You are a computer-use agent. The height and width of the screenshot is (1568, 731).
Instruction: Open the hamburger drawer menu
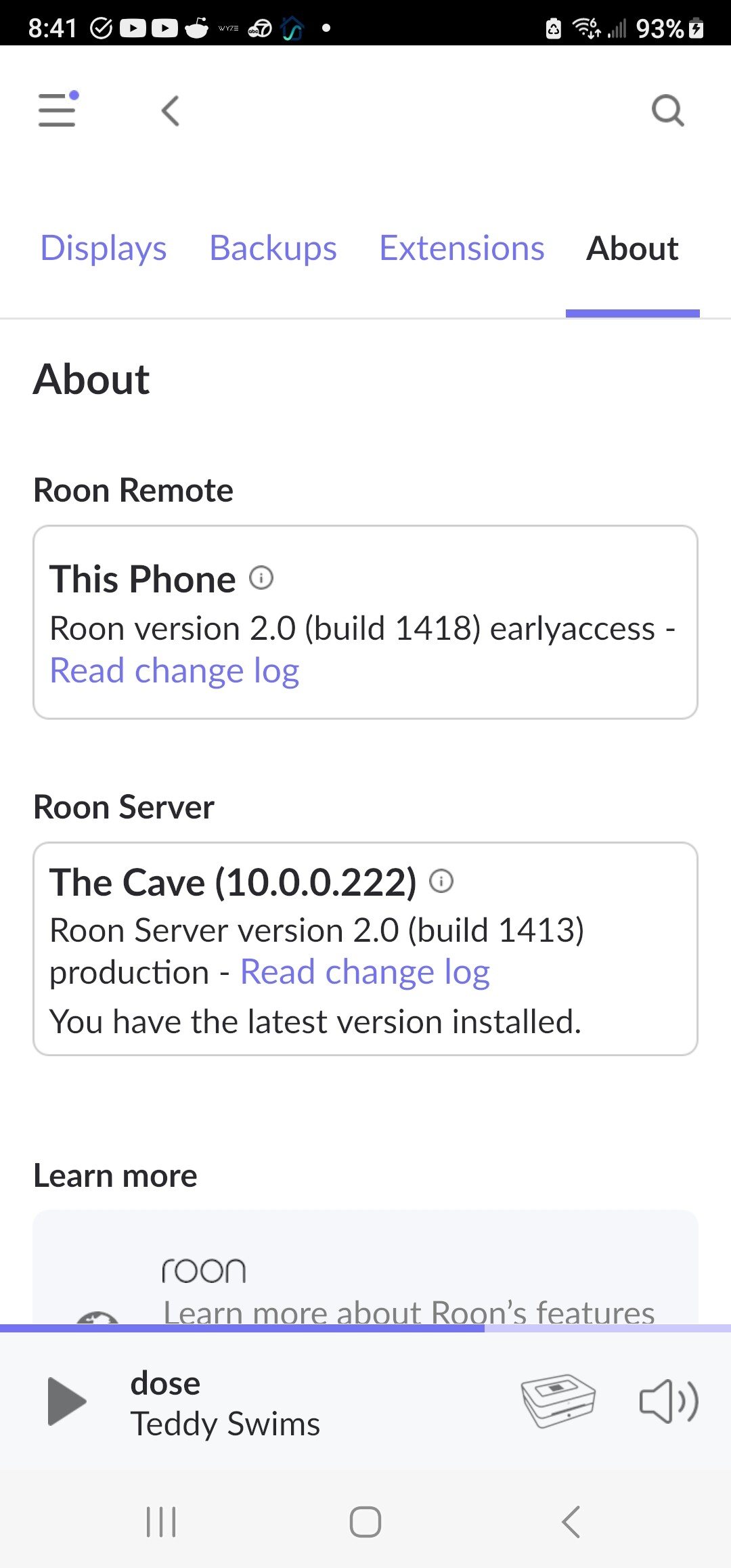[x=58, y=110]
